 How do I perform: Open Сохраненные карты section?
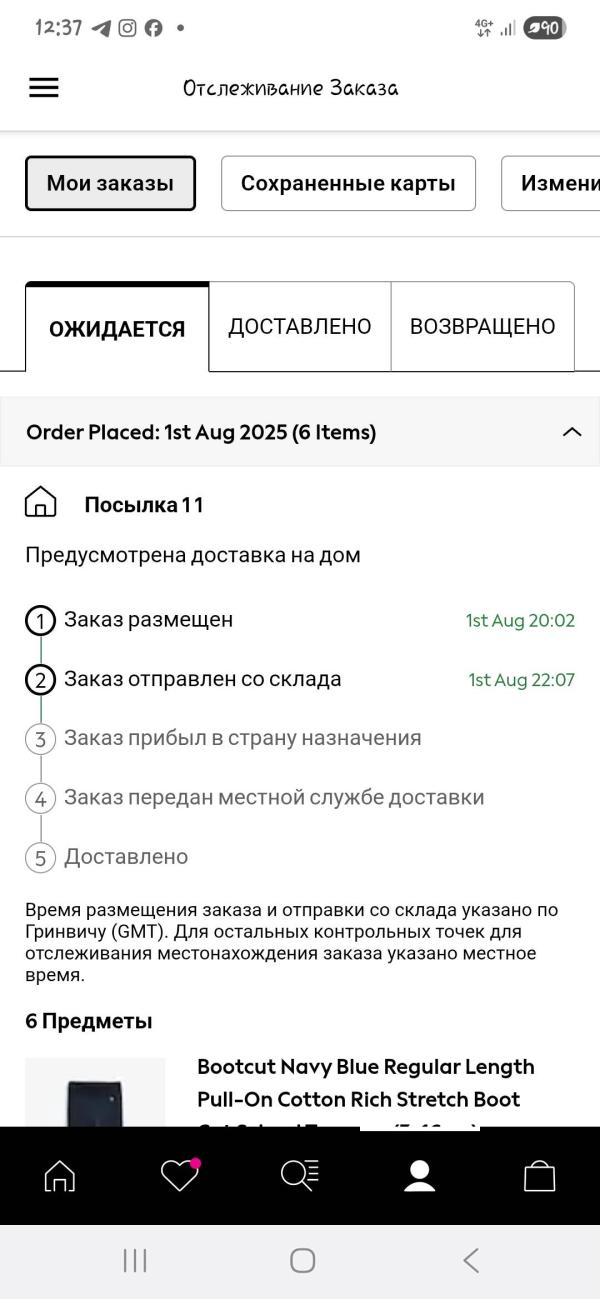[x=348, y=183]
